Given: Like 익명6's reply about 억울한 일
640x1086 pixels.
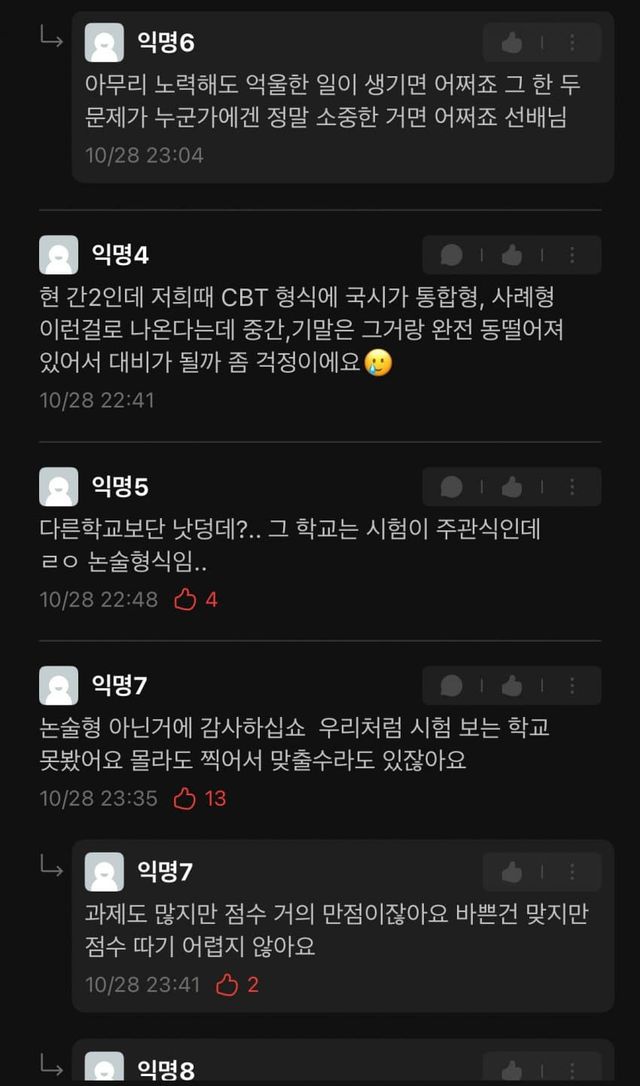Looking at the screenshot, I should (512, 43).
